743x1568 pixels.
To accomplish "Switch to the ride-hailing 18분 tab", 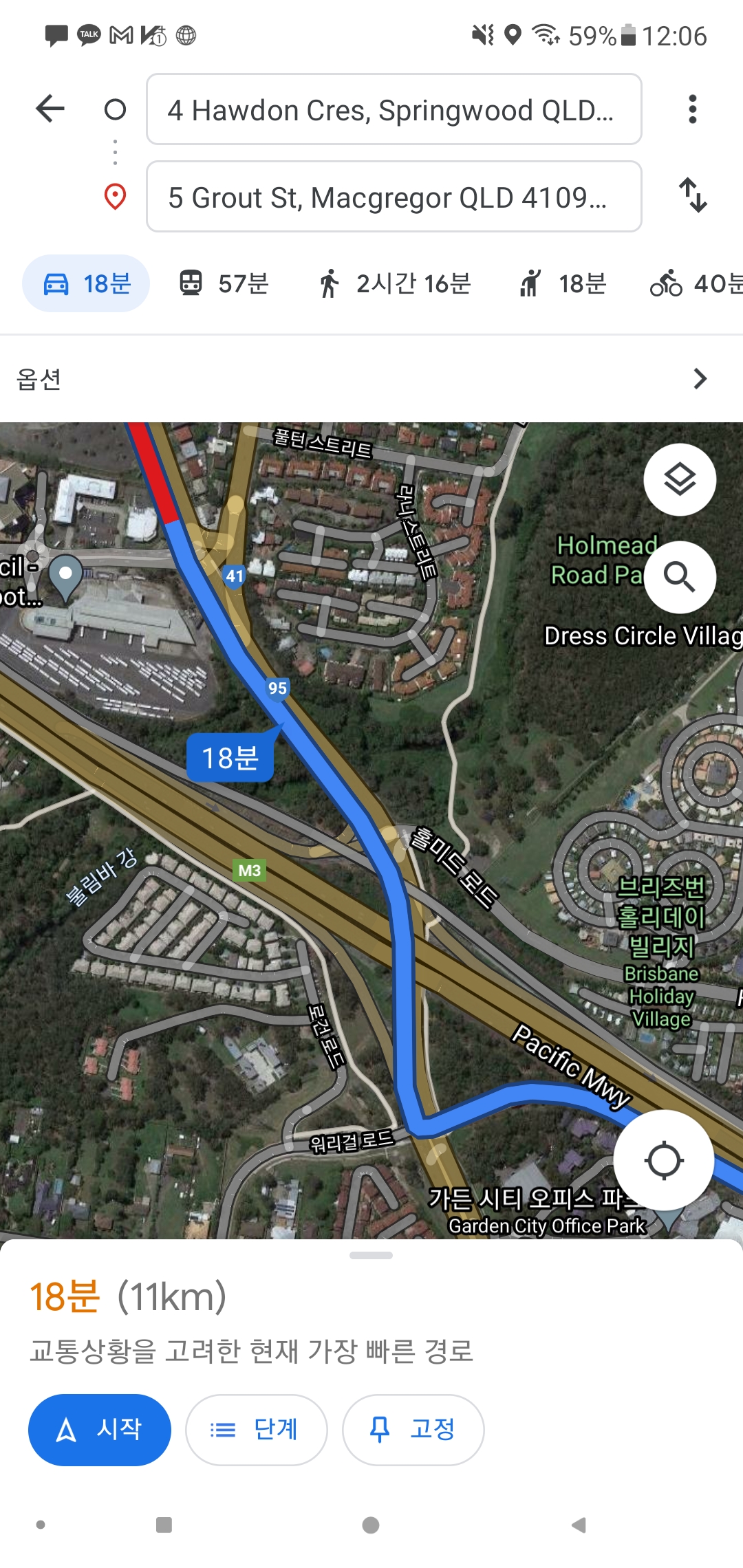I will (563, 283).
